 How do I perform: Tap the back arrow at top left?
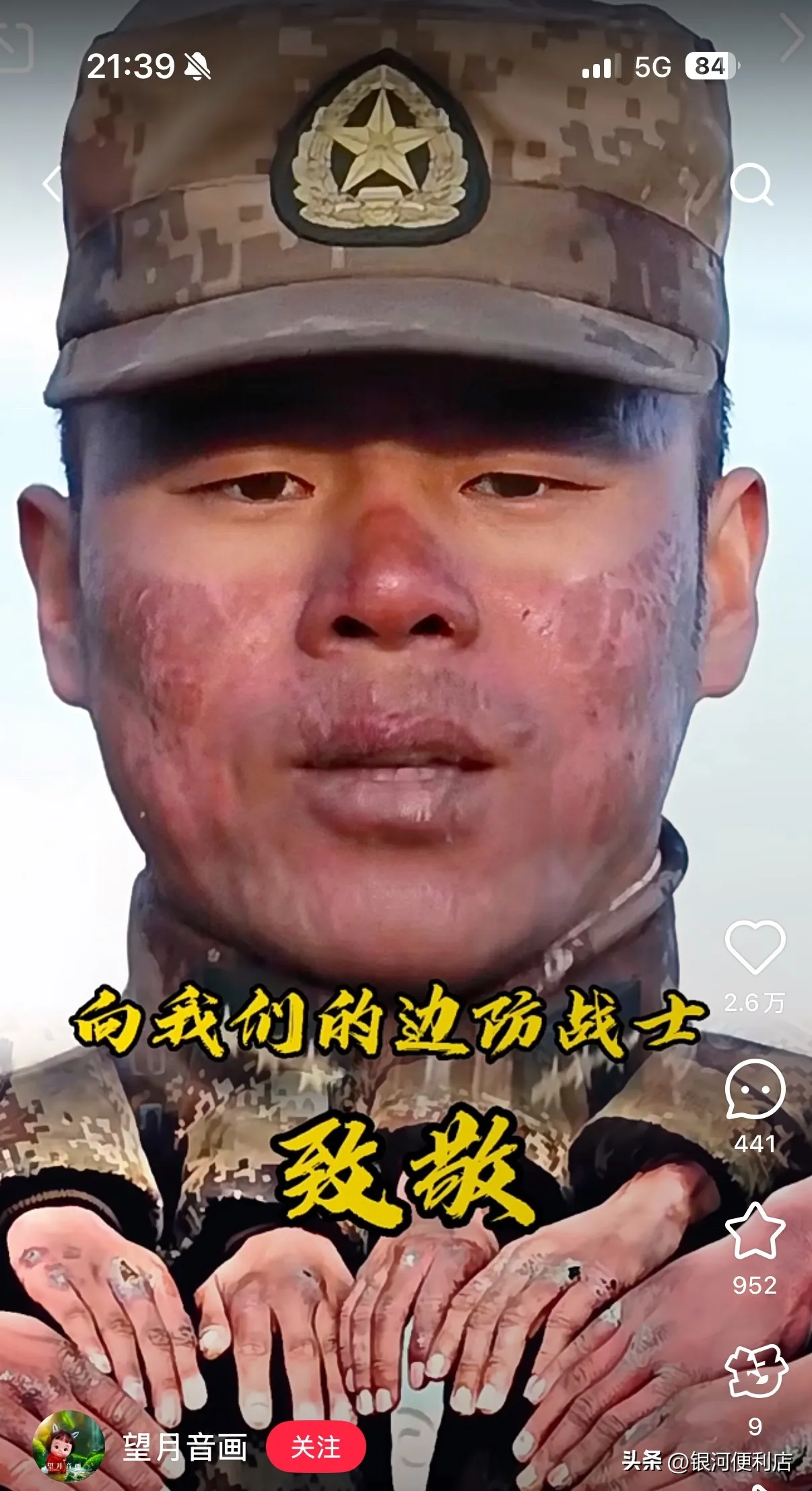50,182
